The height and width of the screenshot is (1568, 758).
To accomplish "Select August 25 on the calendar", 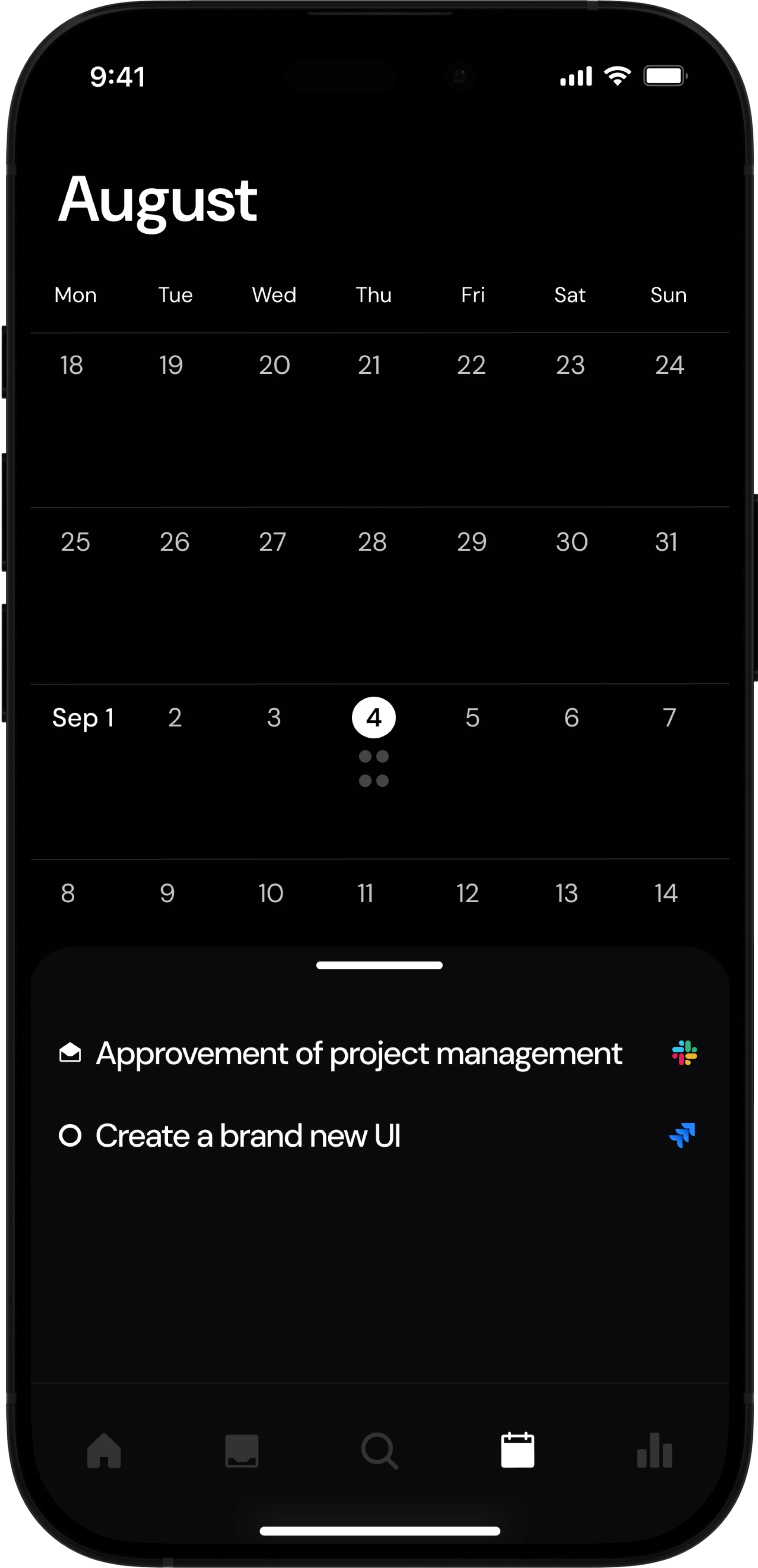I will pyautogui.click(x=76, y=542).
